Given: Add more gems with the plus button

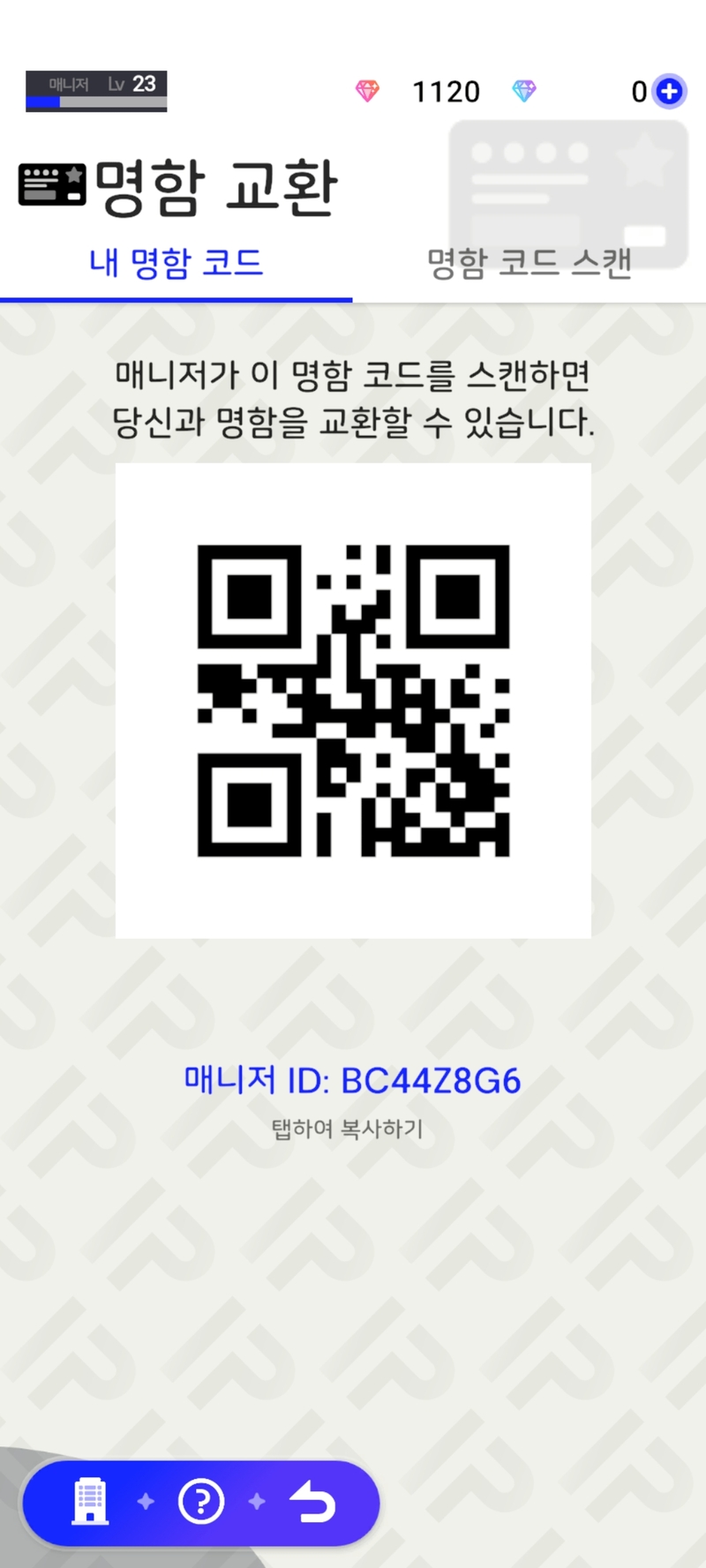Looking at the screenshot, I should click(670, 91).
